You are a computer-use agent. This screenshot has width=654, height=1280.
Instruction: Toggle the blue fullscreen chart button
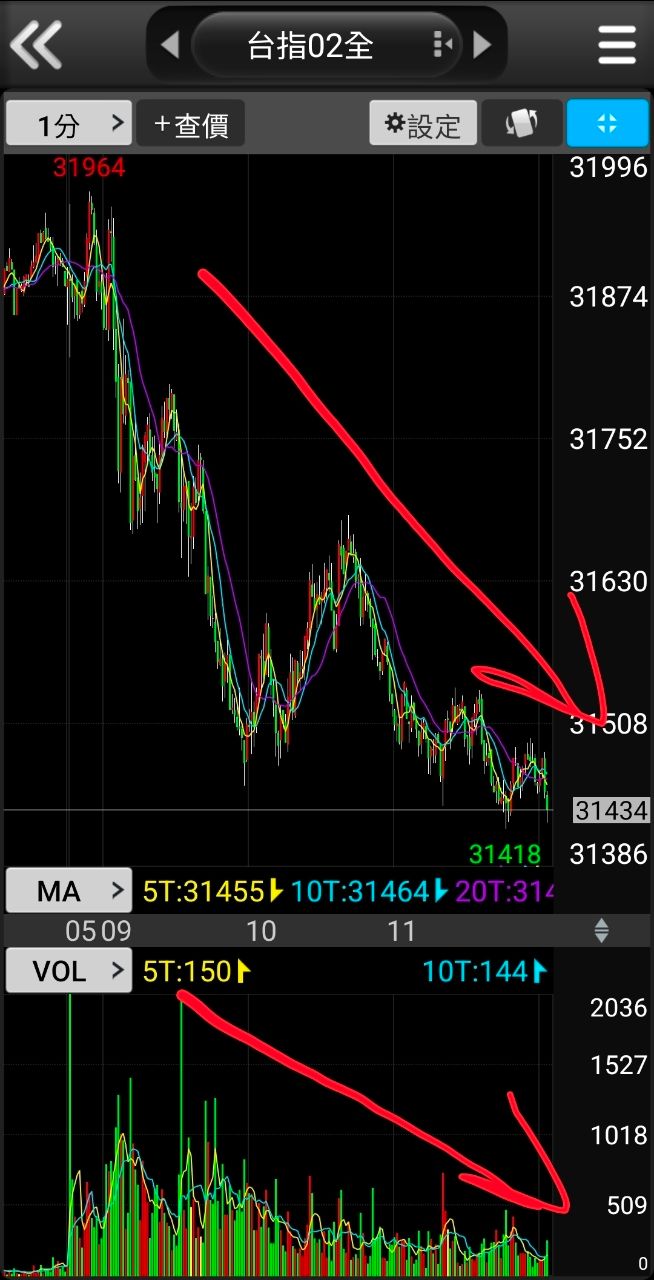[x=607, y=124]
